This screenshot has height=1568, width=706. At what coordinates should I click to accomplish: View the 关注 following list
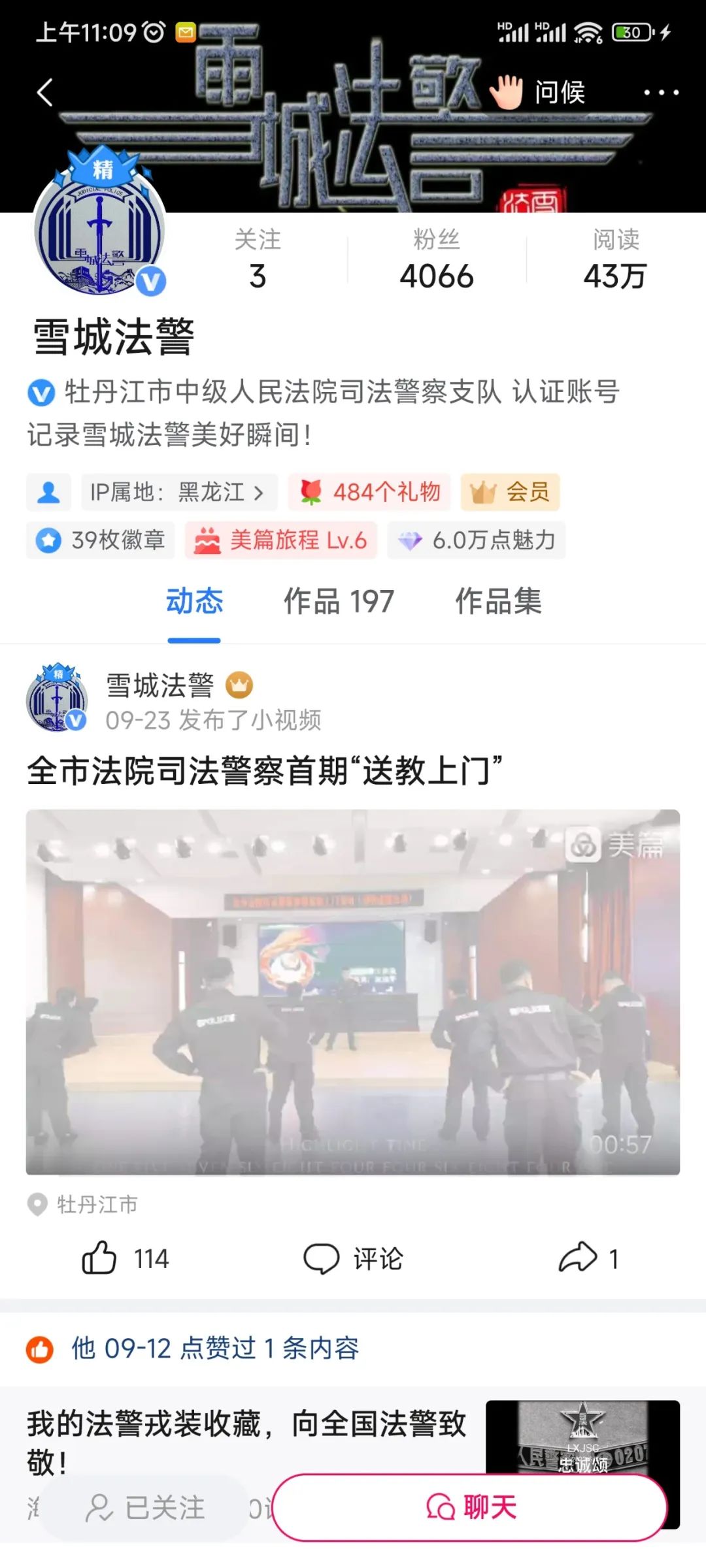coord(258,259)
